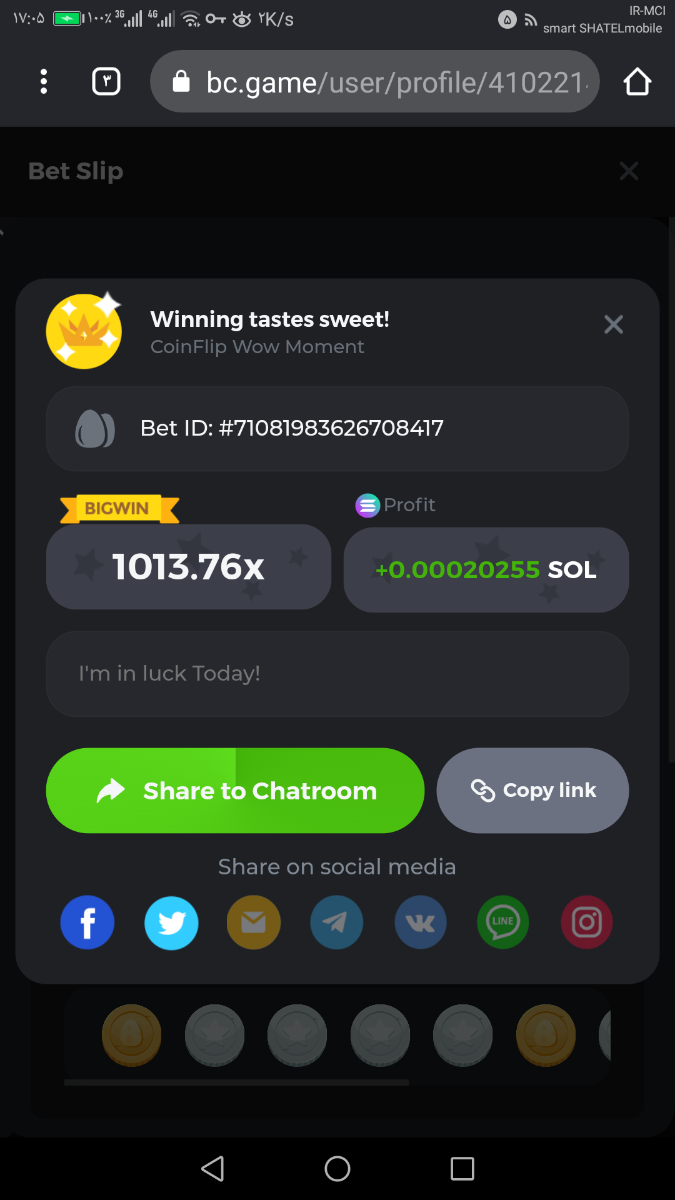The width and height of the screenshot is (675, 1200).
Task: Open the browser tabs switcher
Action: [106, 82]
